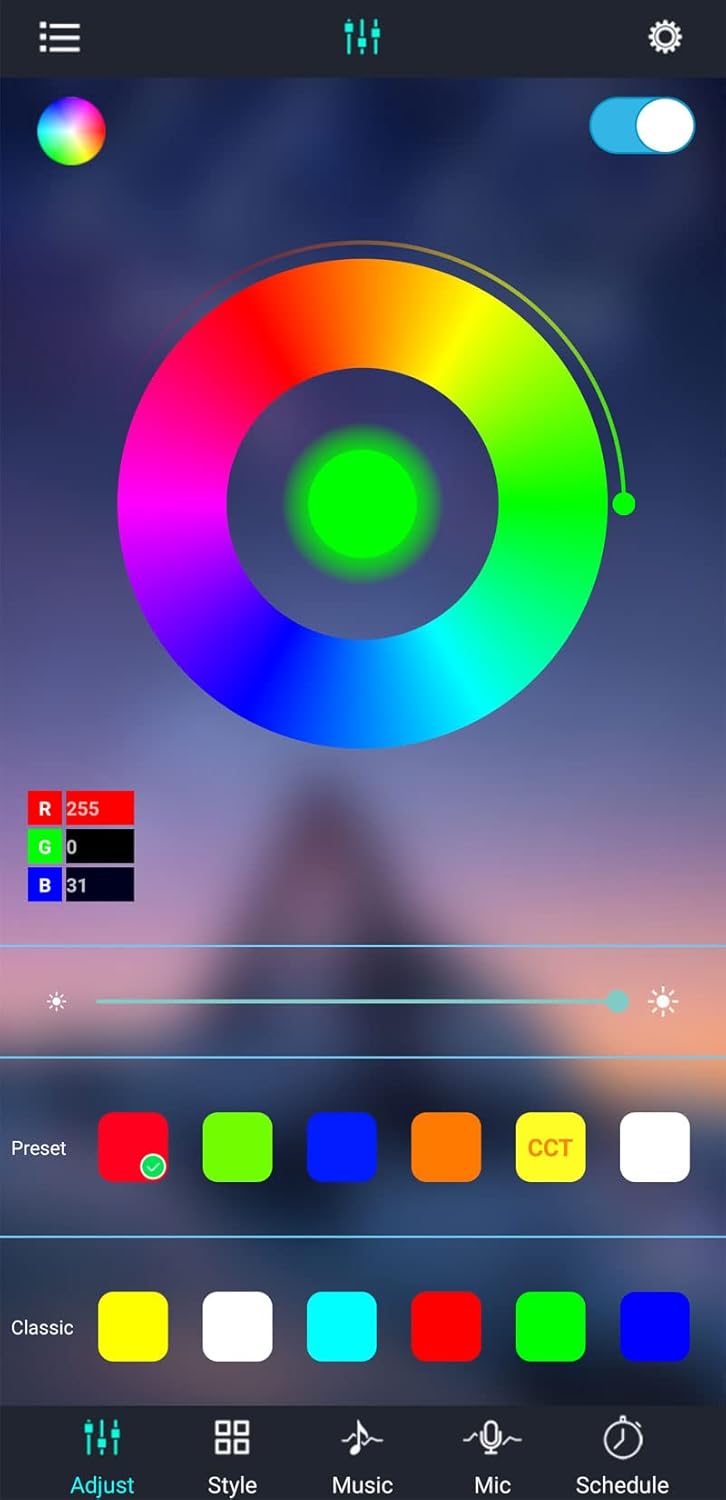Open the settings gear

pyautogui.click(x=665, y=38)
